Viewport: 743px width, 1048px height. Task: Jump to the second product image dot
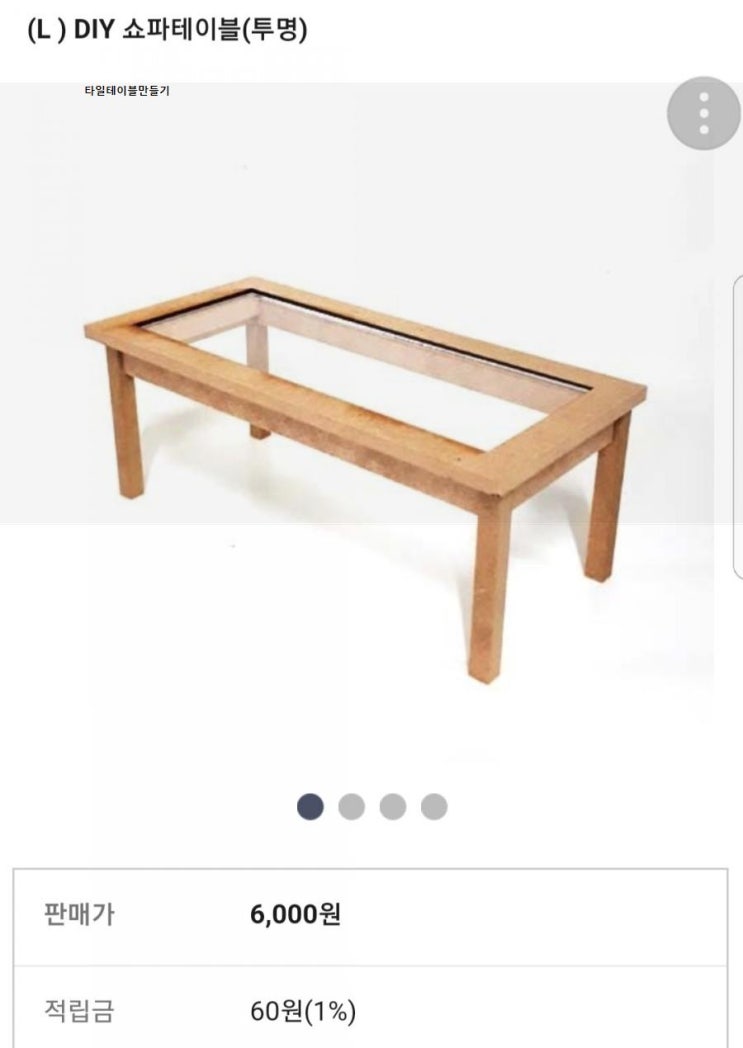pyautogui.click(x=351, y=806)
